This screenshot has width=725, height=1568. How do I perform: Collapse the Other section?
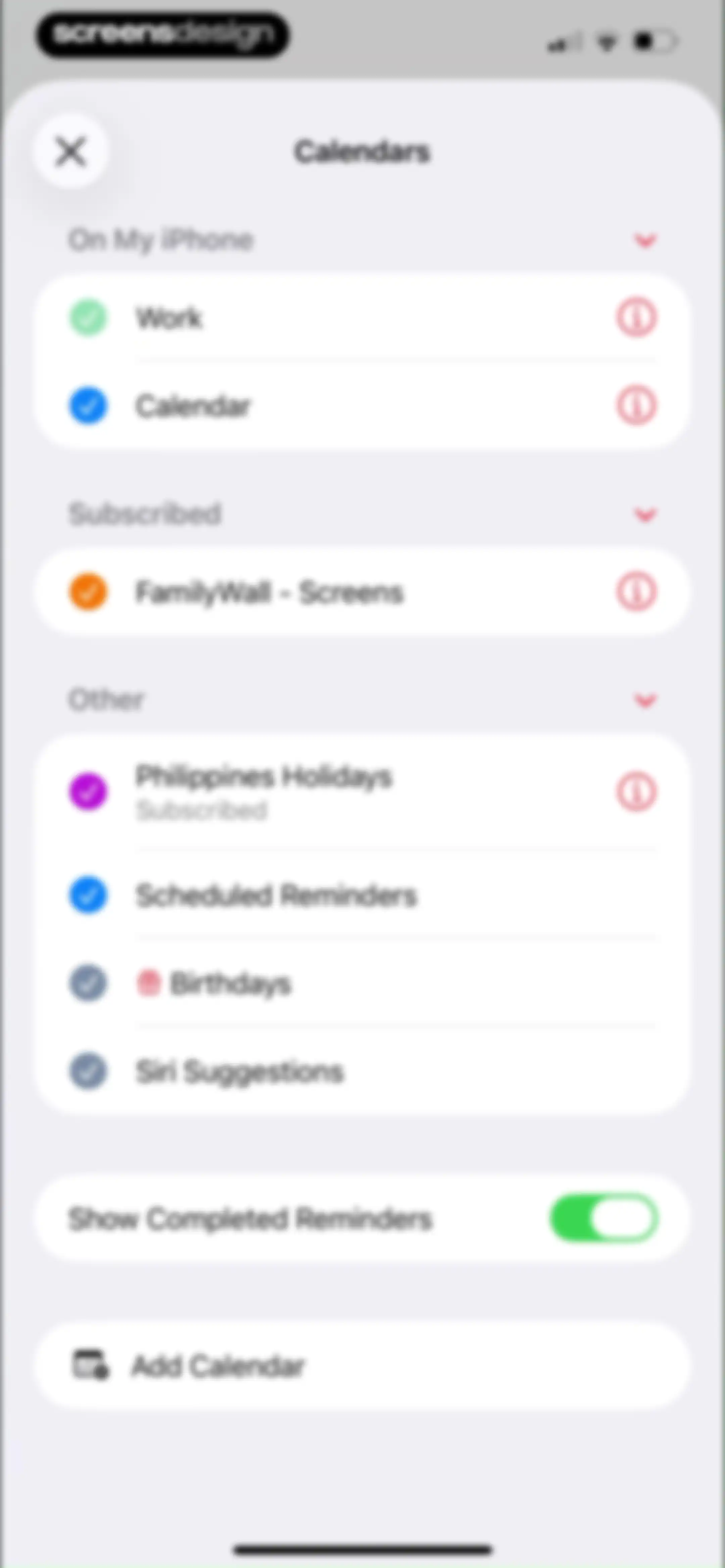[x=645, y=701]
